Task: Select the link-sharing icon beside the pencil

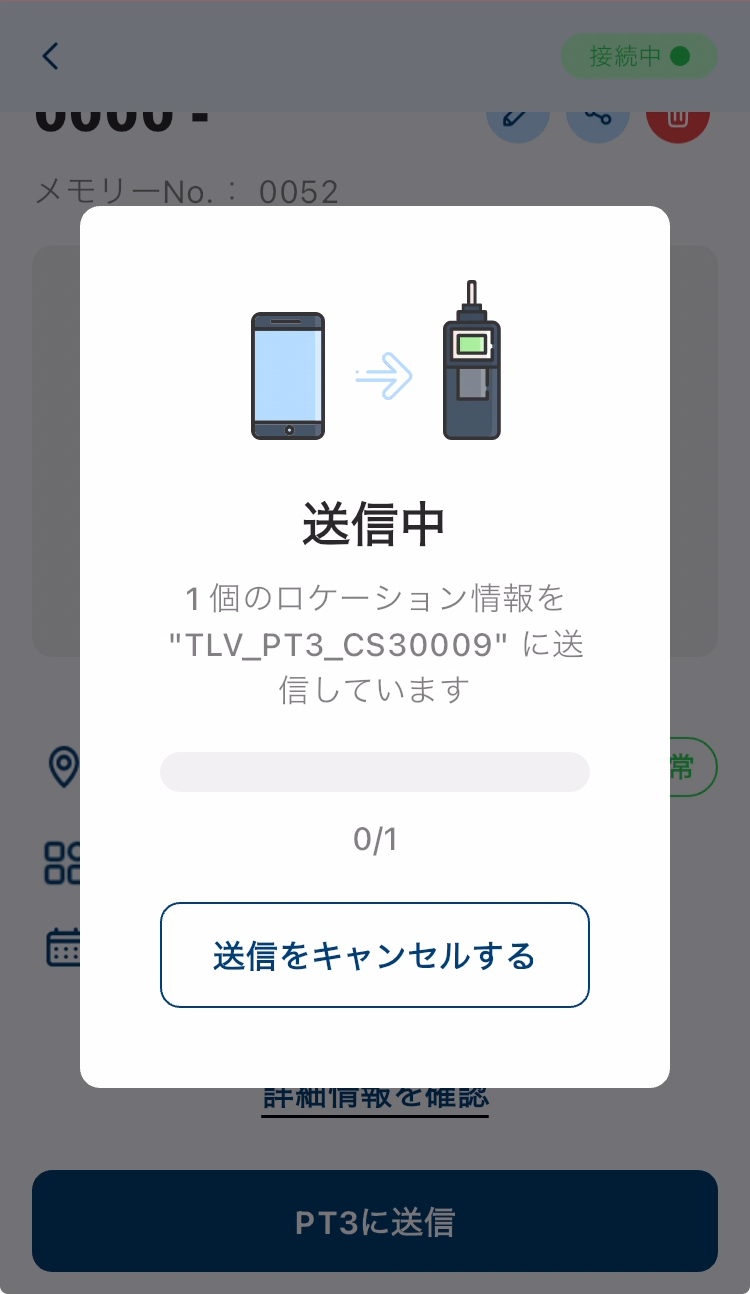Action: tap(598, 122)
